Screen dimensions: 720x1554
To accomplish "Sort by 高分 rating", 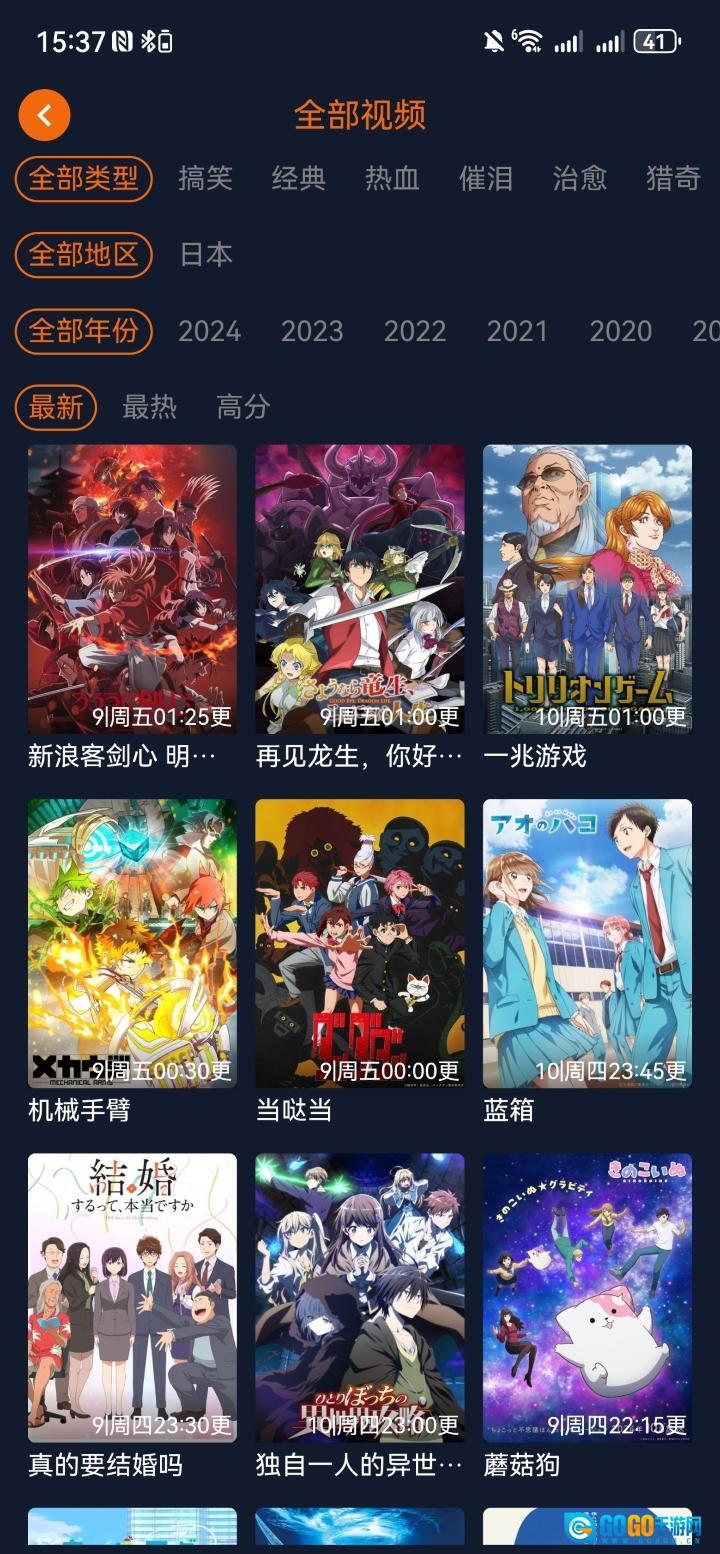I will click(243, 407).
